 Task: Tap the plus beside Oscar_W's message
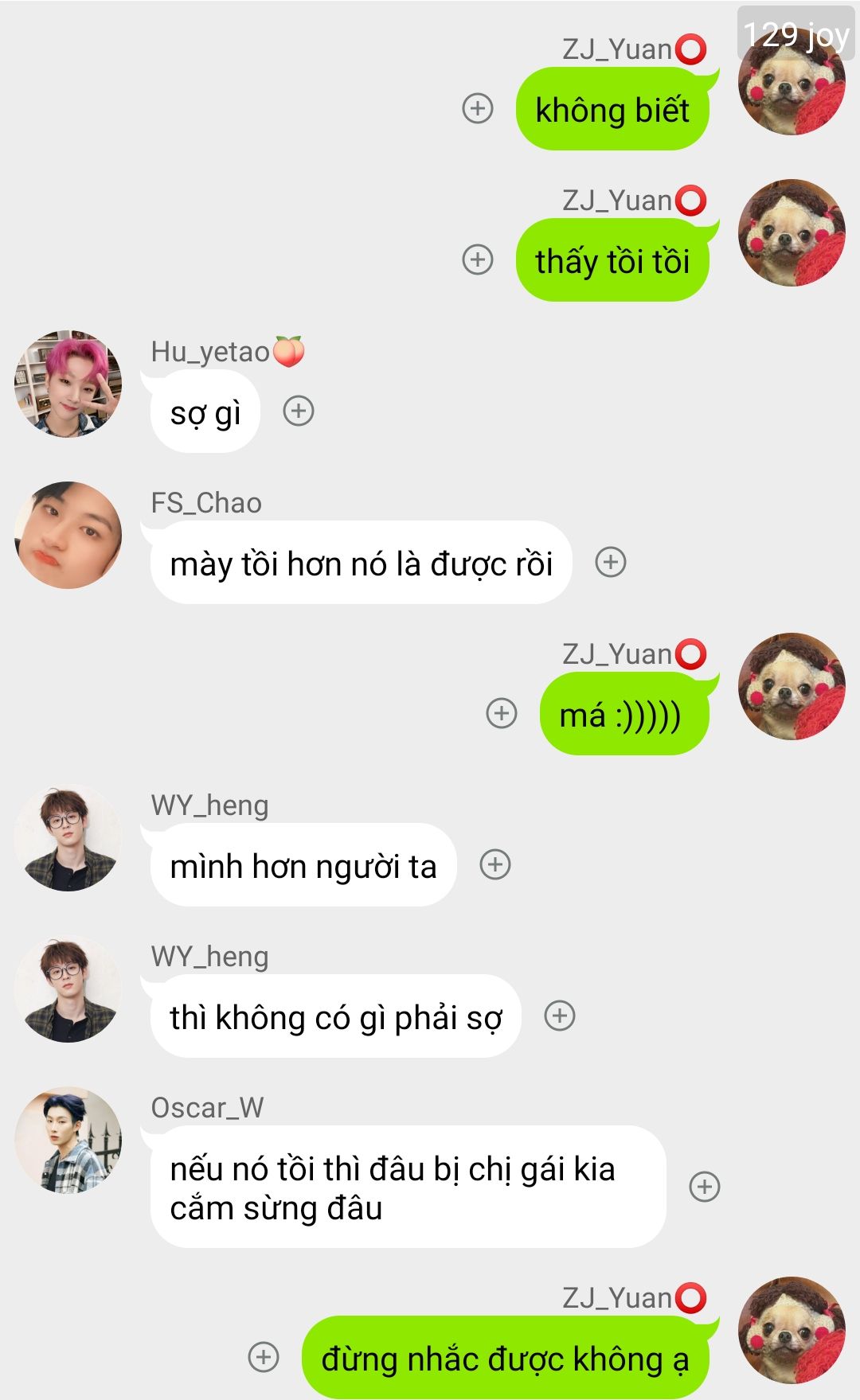coord(705,1187)
